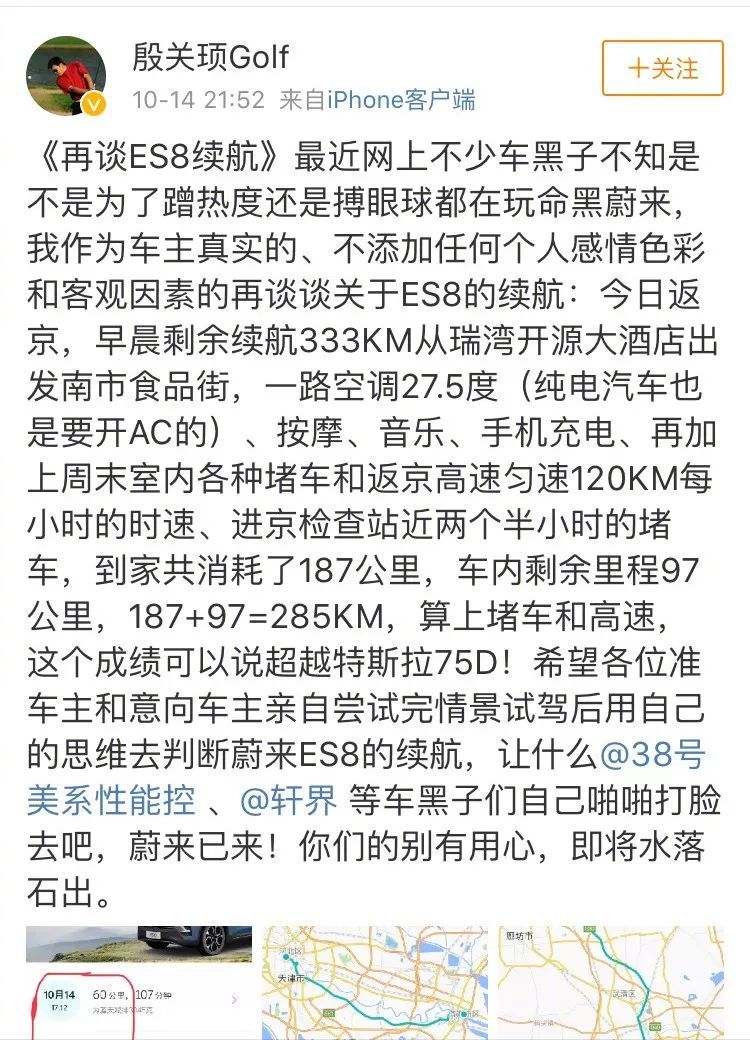The width and height of the screenshot is (750, 1040).
Task: View the third map photo of 廊坊市
Action: pos(610,982)
